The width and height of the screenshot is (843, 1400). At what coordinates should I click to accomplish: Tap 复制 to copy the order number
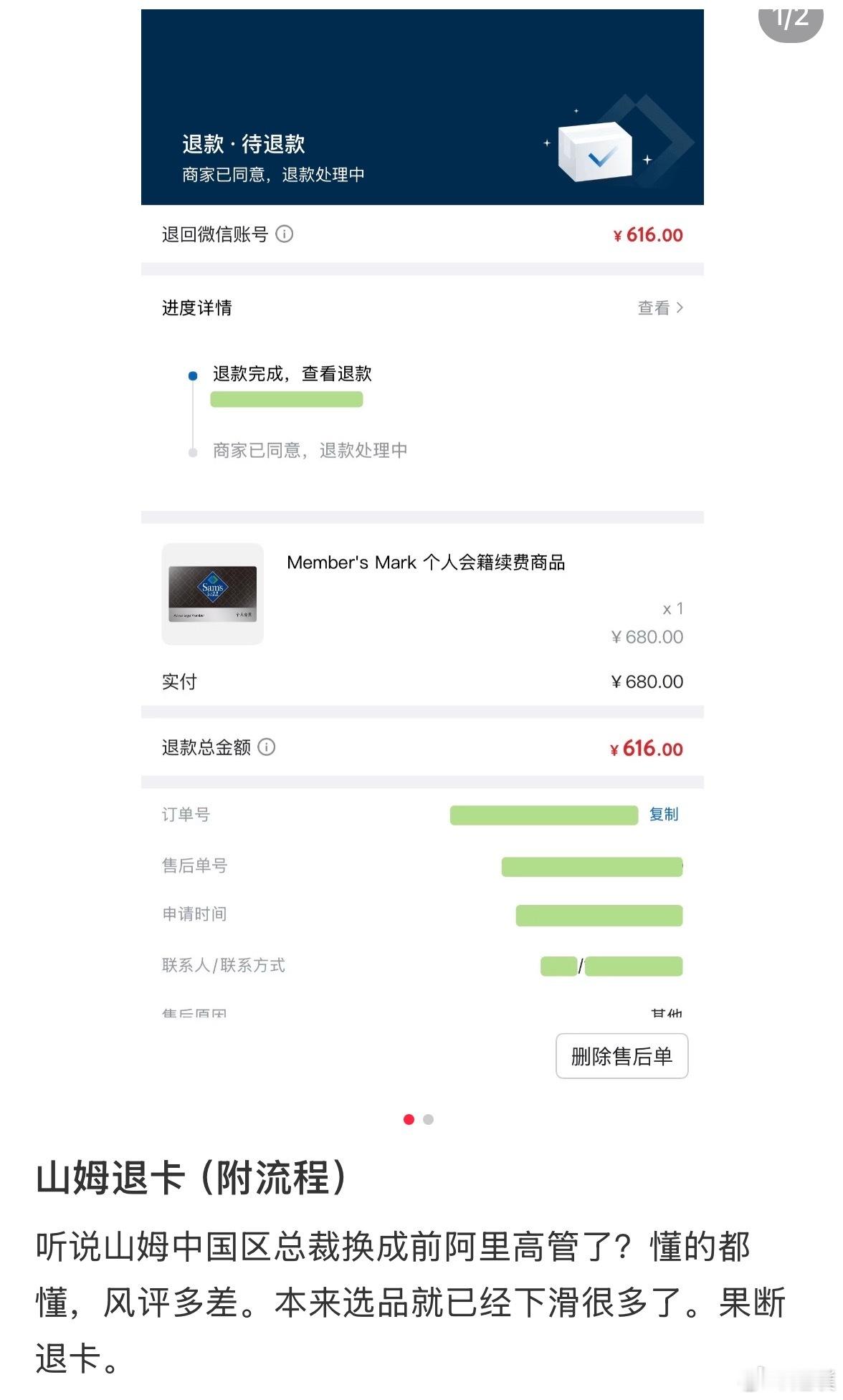click(664, 814)
